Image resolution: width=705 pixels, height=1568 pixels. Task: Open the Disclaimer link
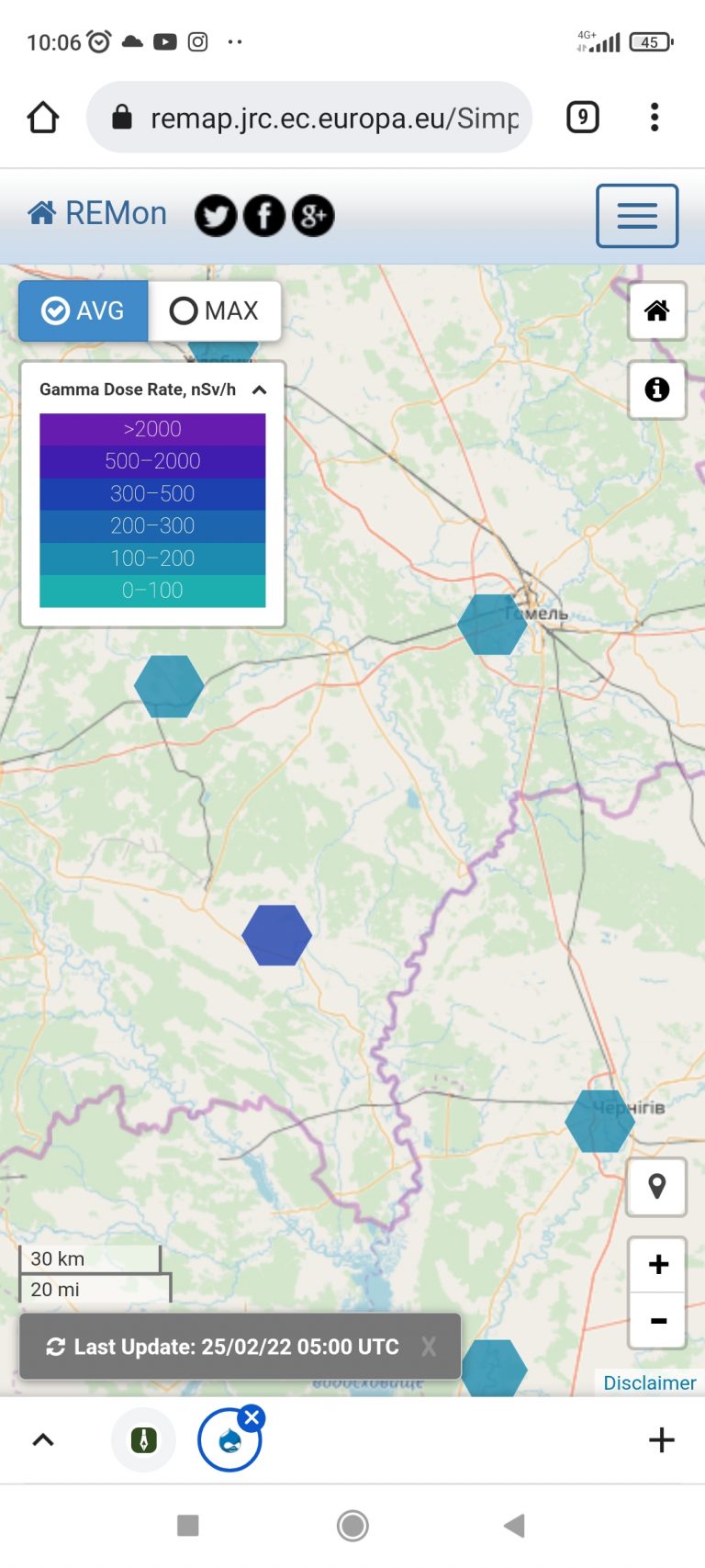(650, 1382)
